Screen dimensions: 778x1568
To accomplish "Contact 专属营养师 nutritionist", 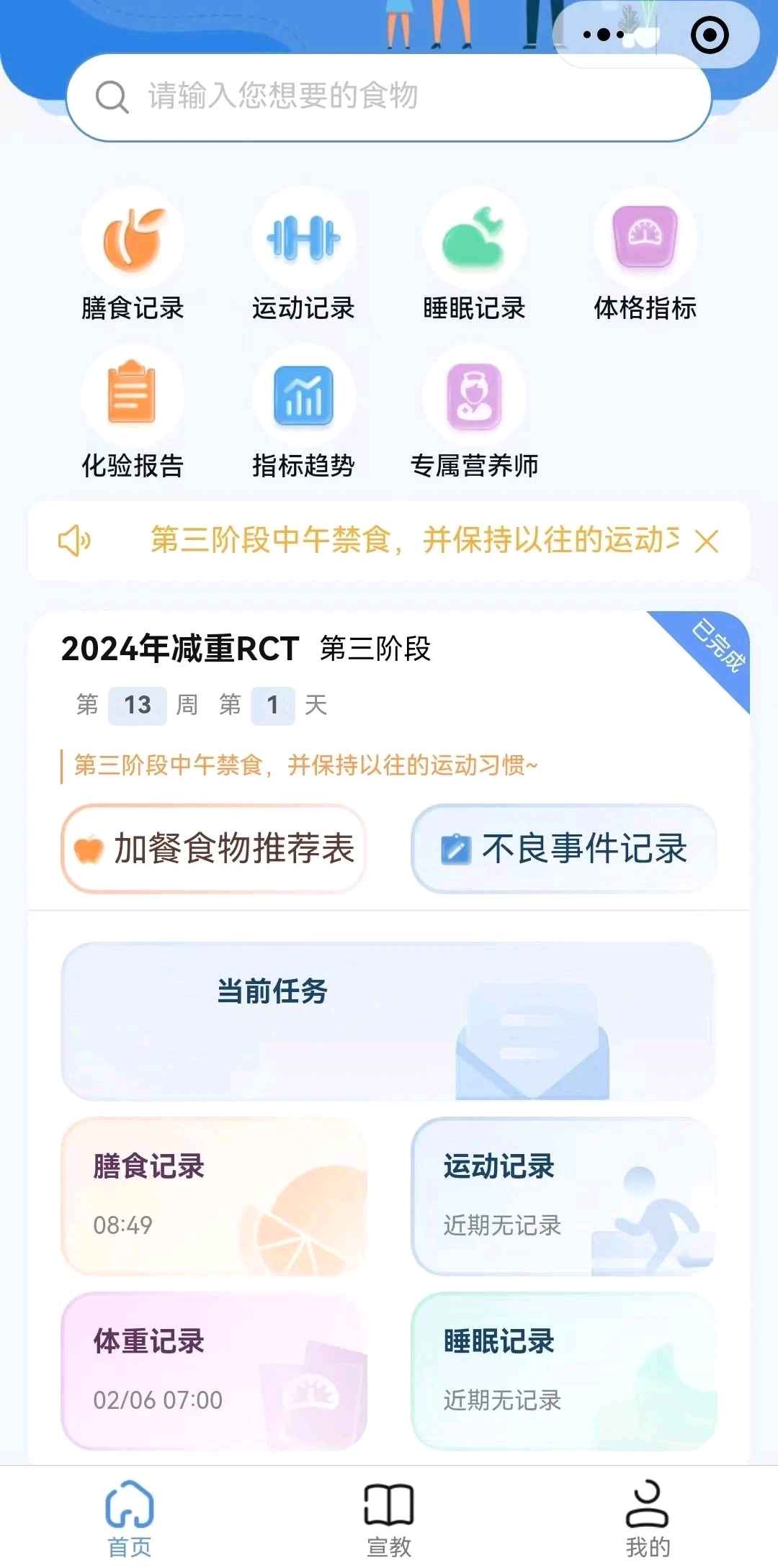I will pyautogui.click(x=474, y=397).
